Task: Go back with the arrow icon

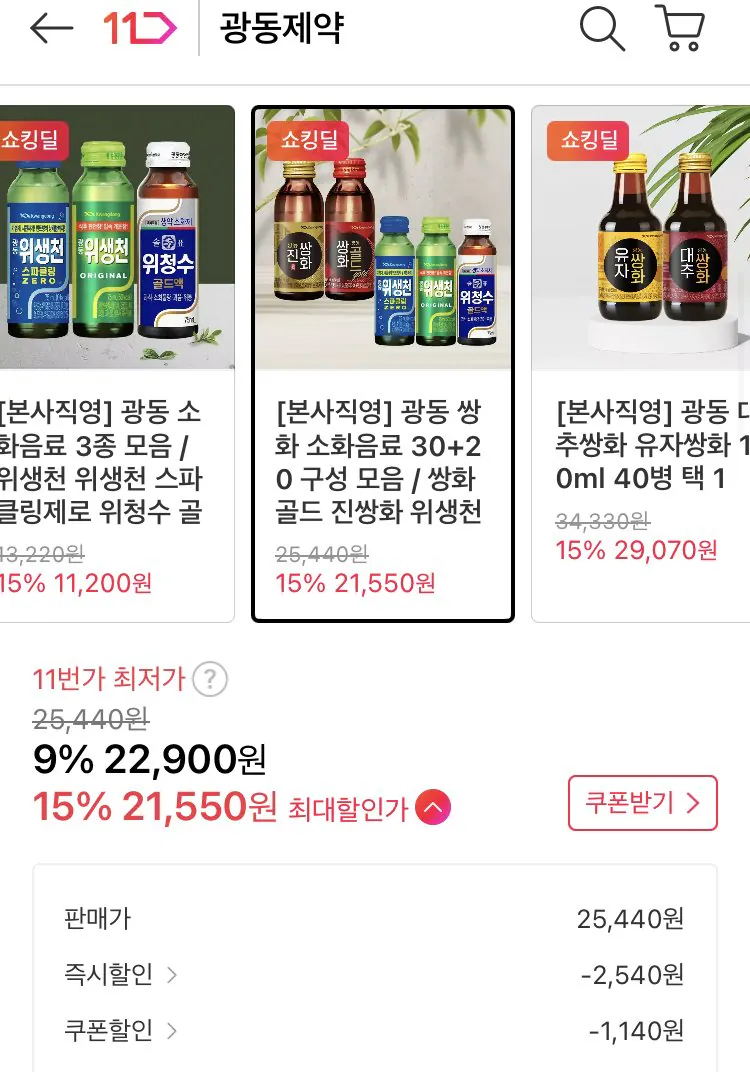Action: (52, 29)
